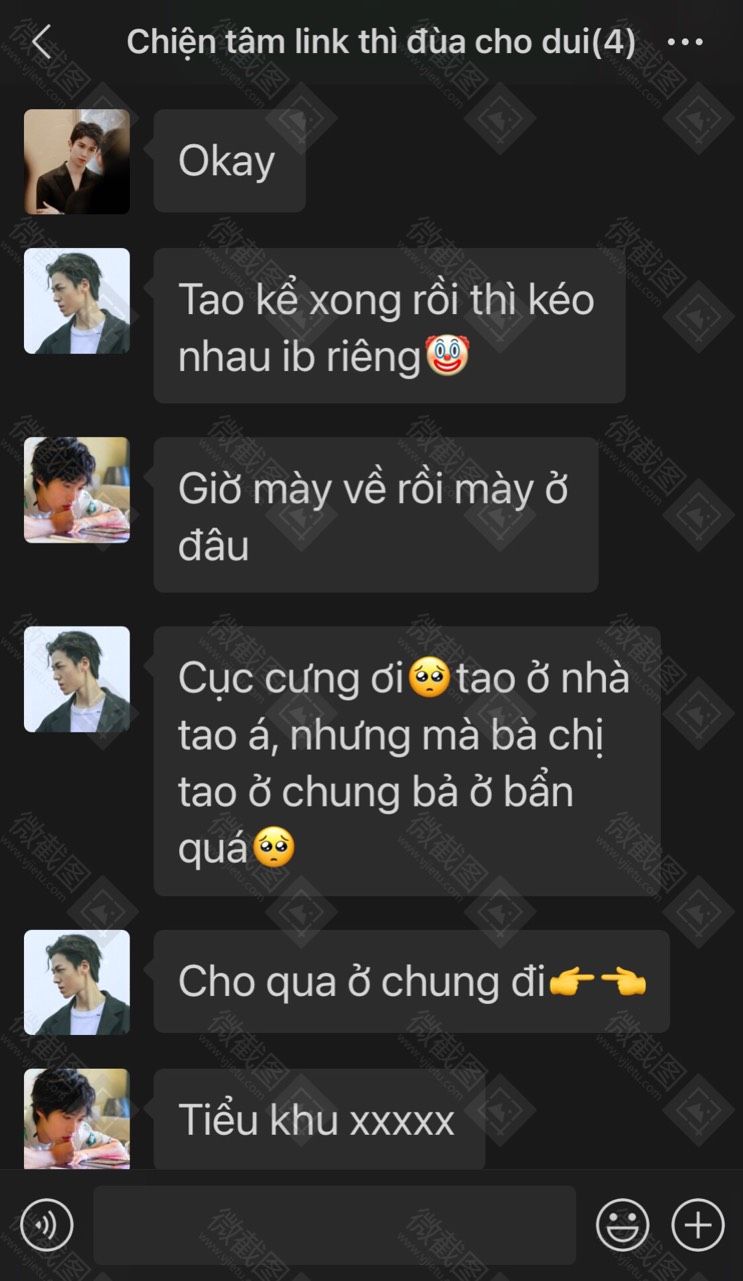Go back to the chat list

point(41,43)
